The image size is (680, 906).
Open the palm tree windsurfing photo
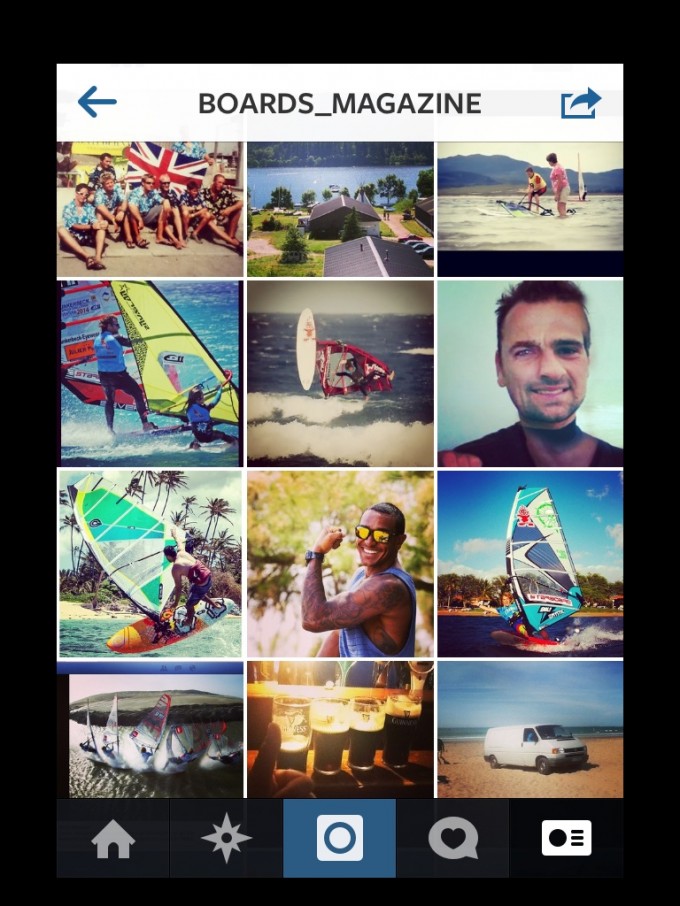pos(150,563)
